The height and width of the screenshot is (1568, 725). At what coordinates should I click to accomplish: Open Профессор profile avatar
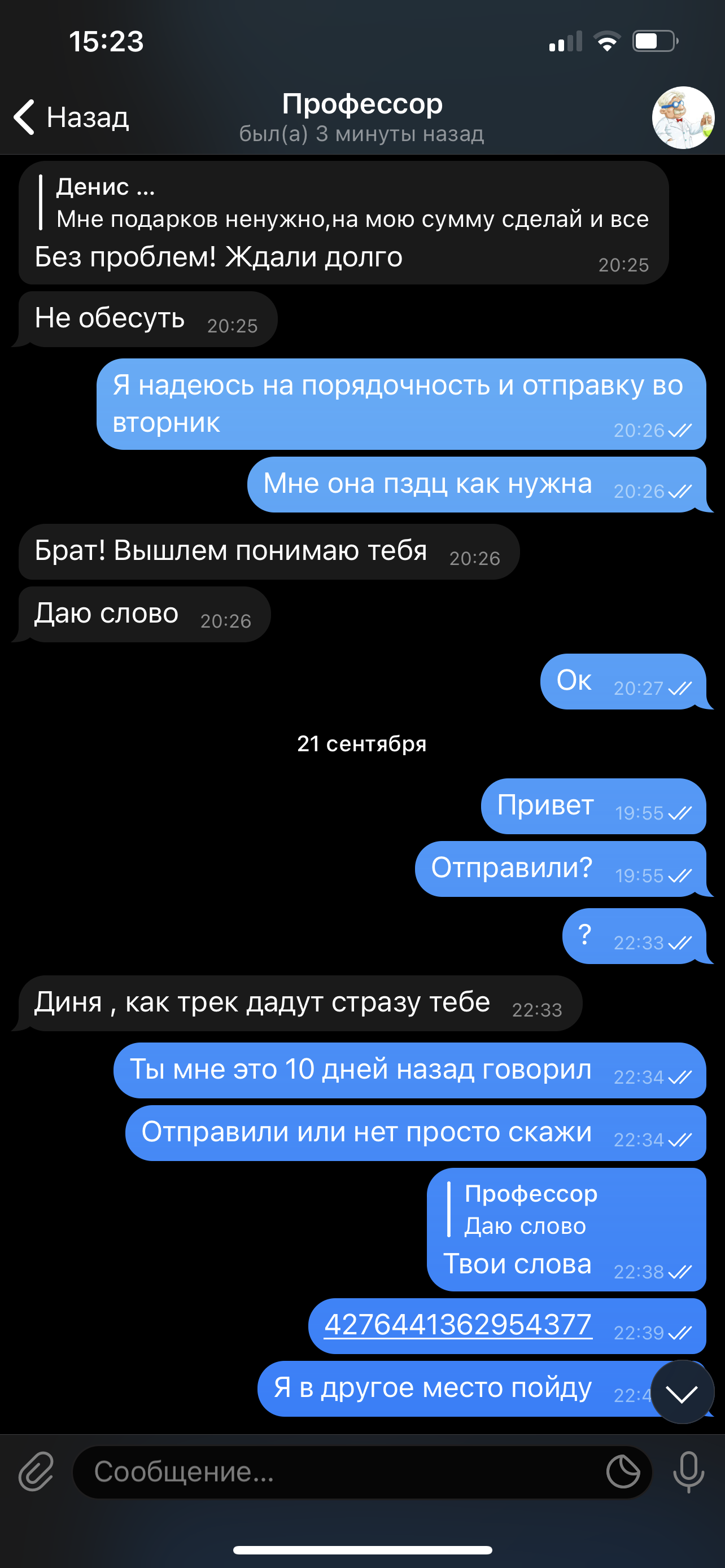[683, 117]
